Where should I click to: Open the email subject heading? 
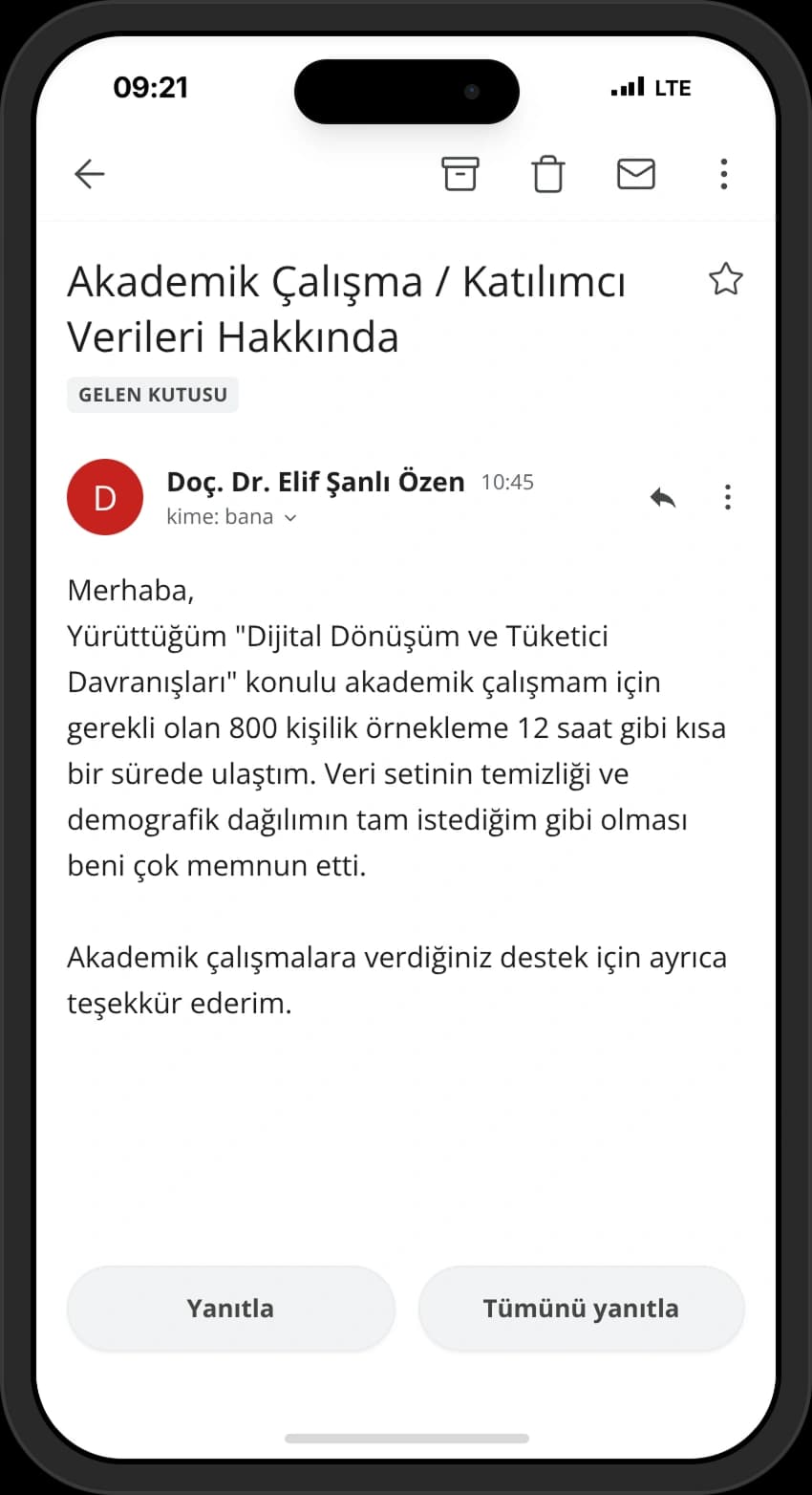point(347,308)
